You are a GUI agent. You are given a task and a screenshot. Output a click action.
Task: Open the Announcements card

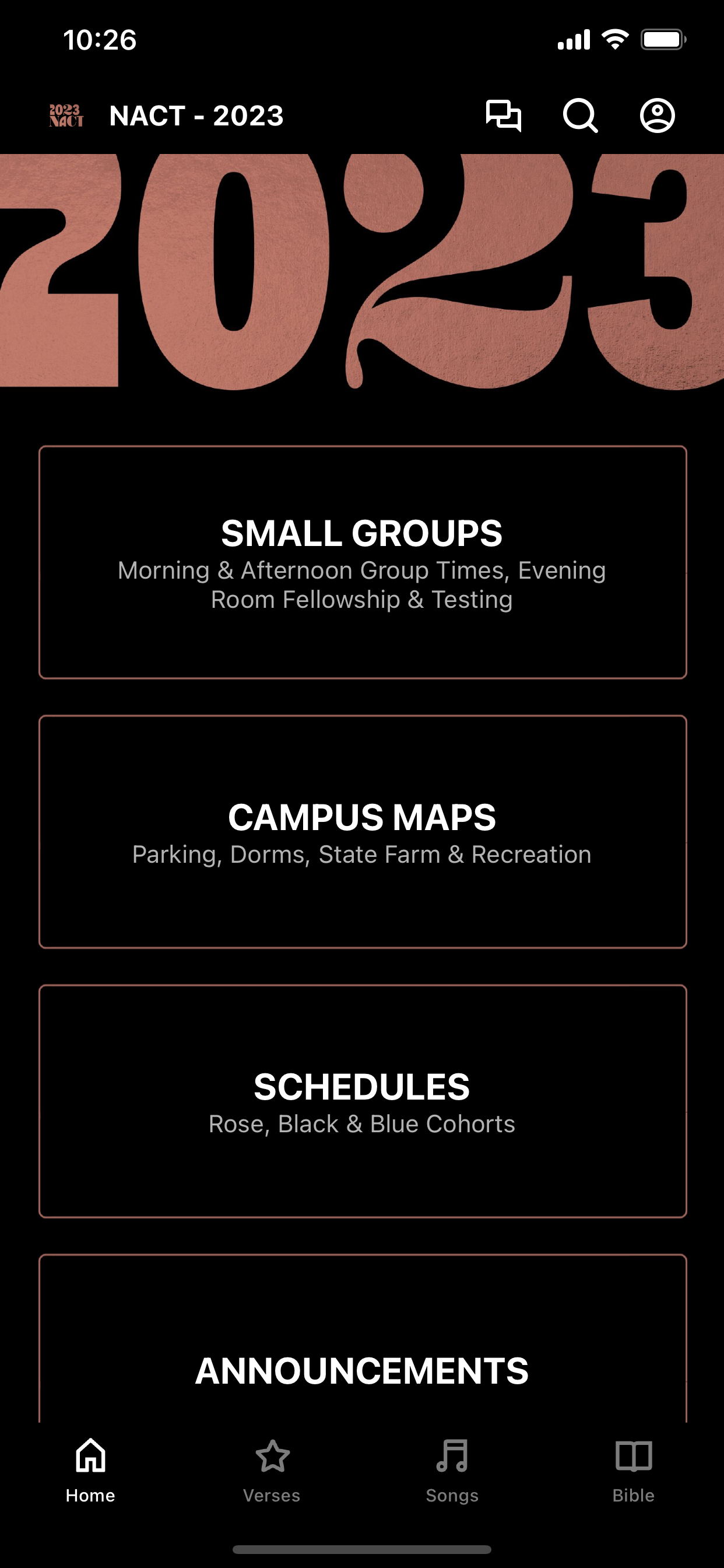pos(363,1339)
